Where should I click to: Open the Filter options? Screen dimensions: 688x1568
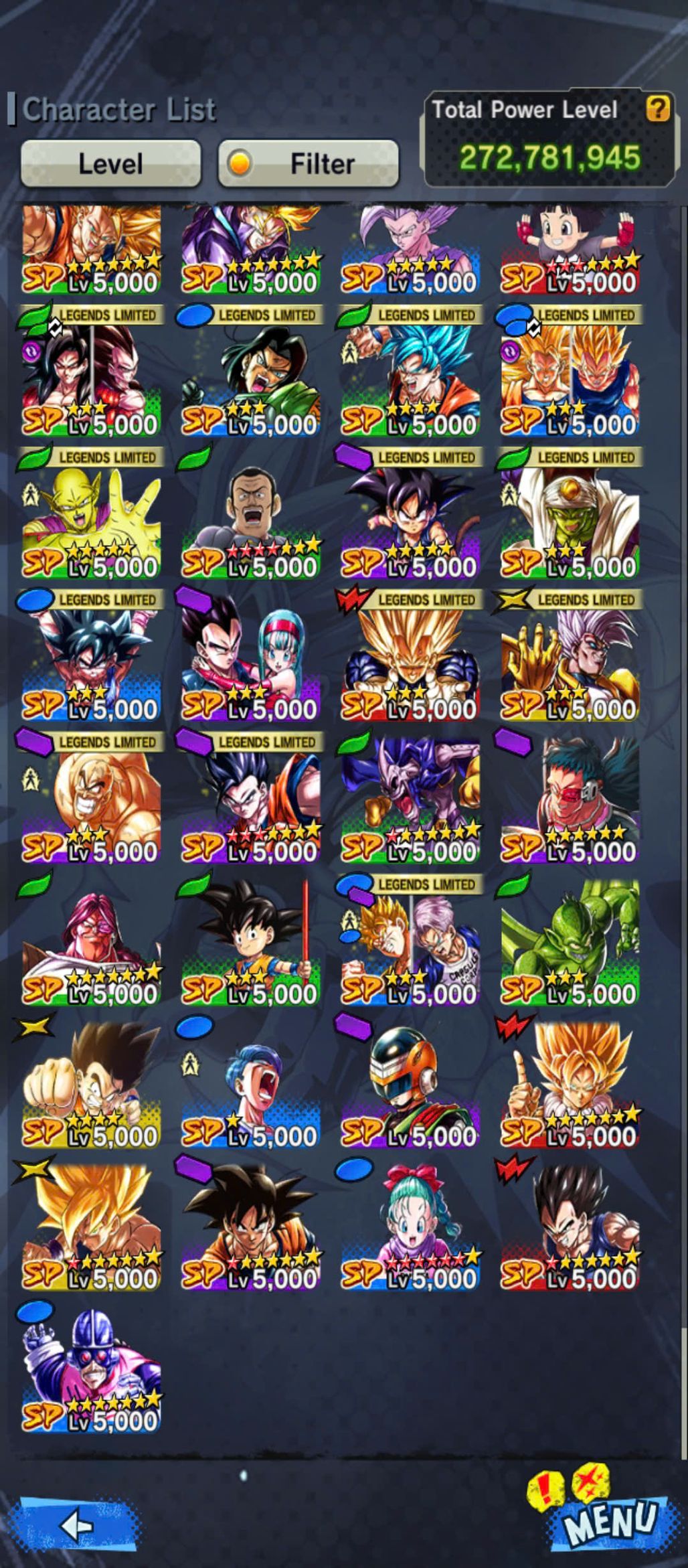[x=309, y=163]
